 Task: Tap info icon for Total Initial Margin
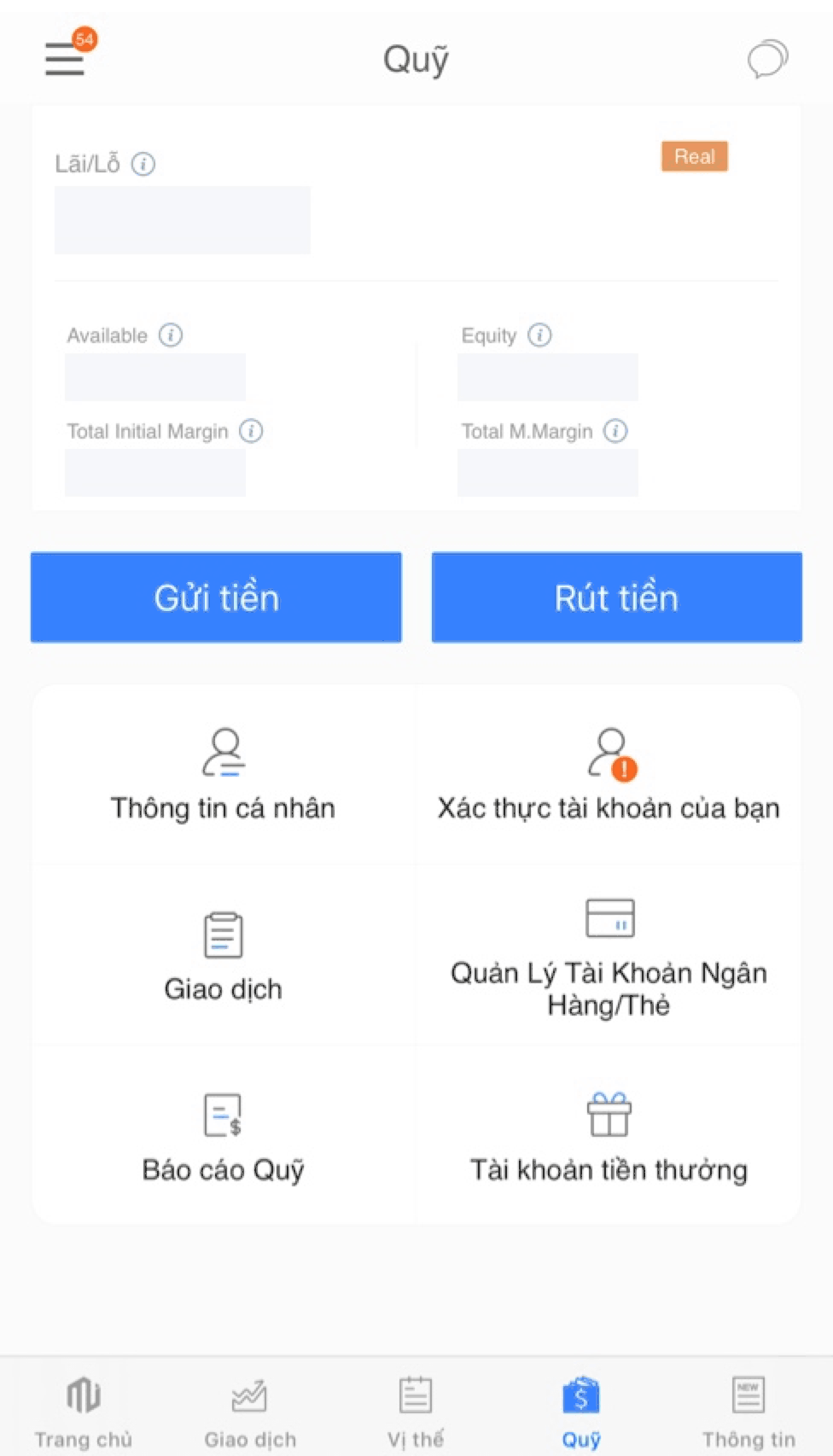(251, 431)
